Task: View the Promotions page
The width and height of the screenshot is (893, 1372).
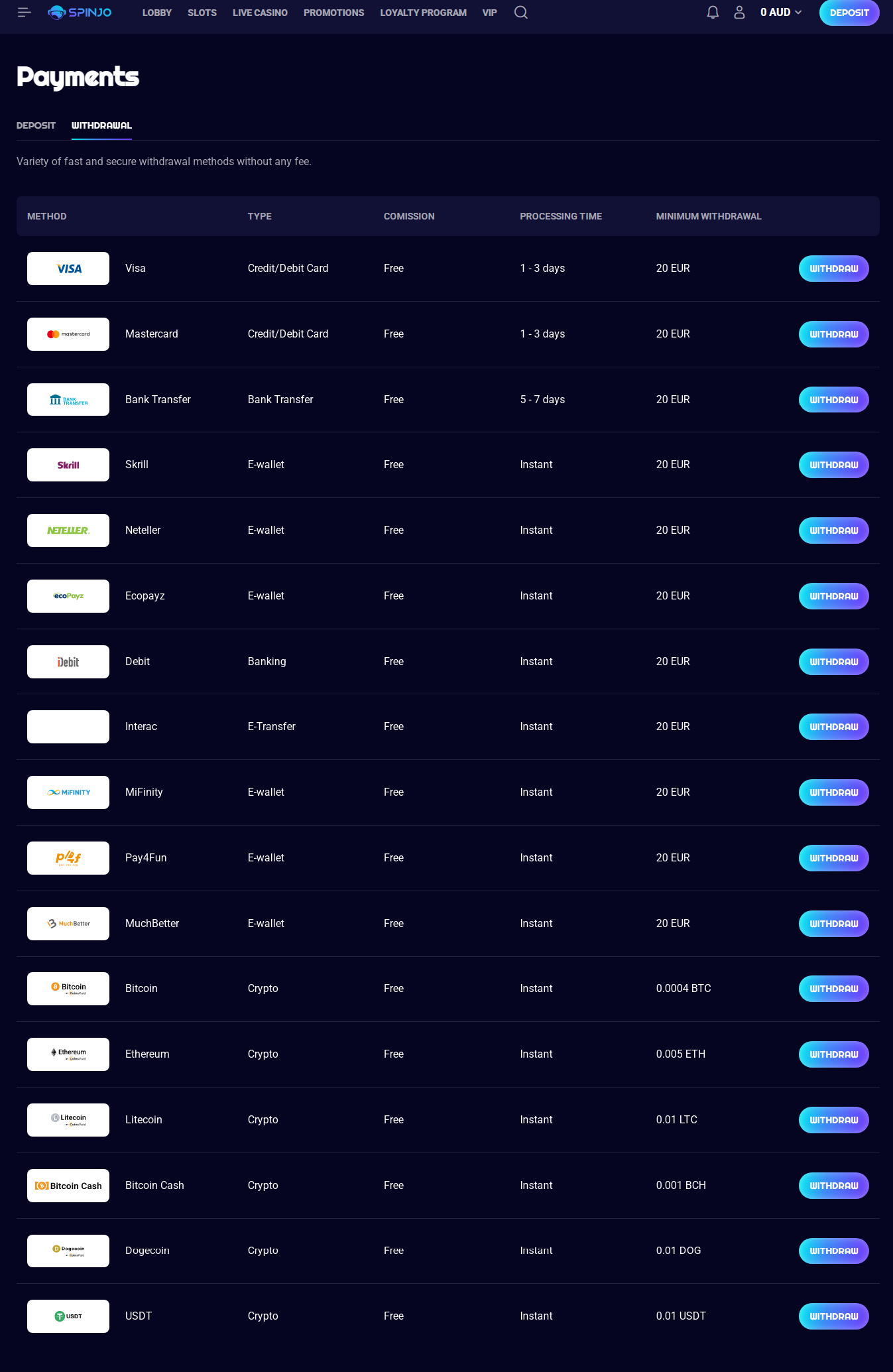Action: coord(333,13)
